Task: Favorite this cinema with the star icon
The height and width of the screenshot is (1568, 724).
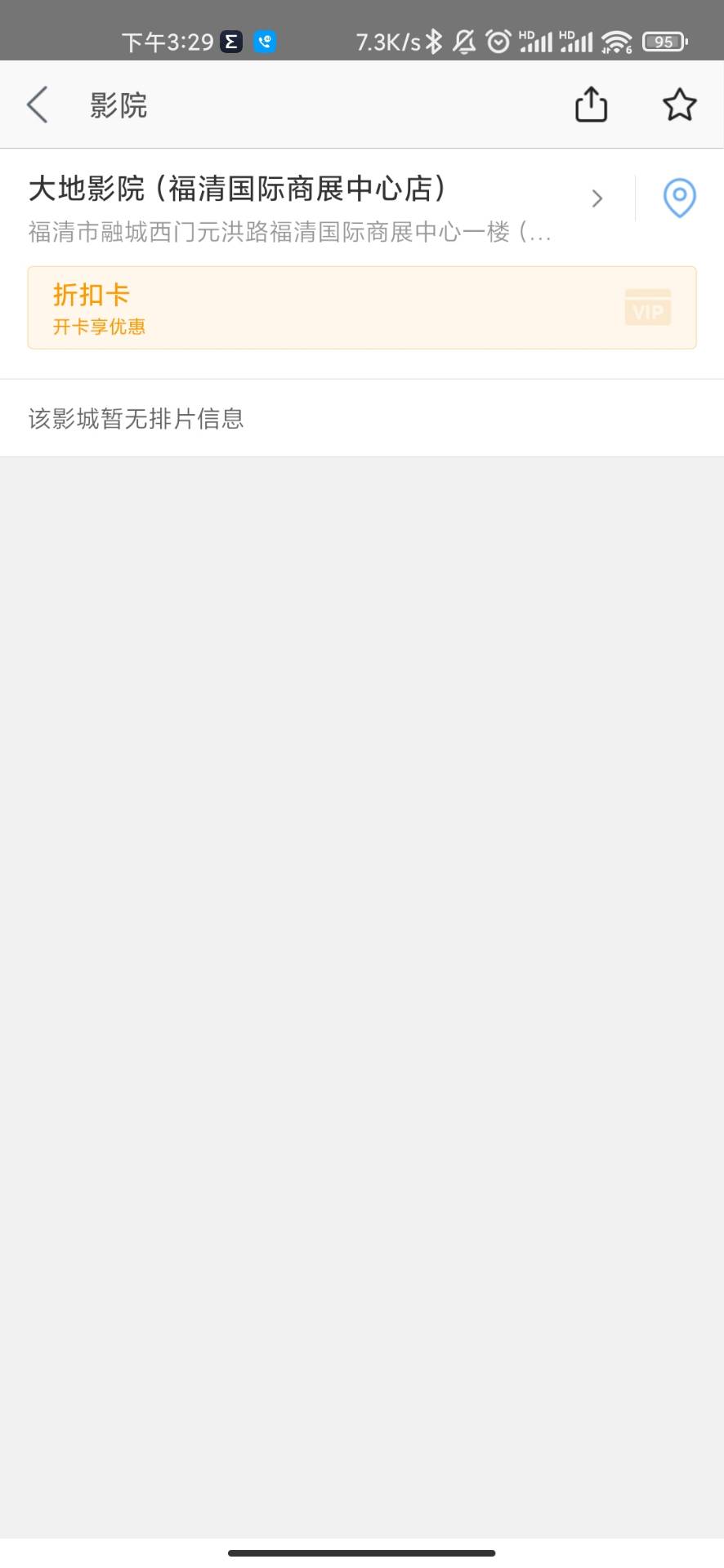Action: 679,105
